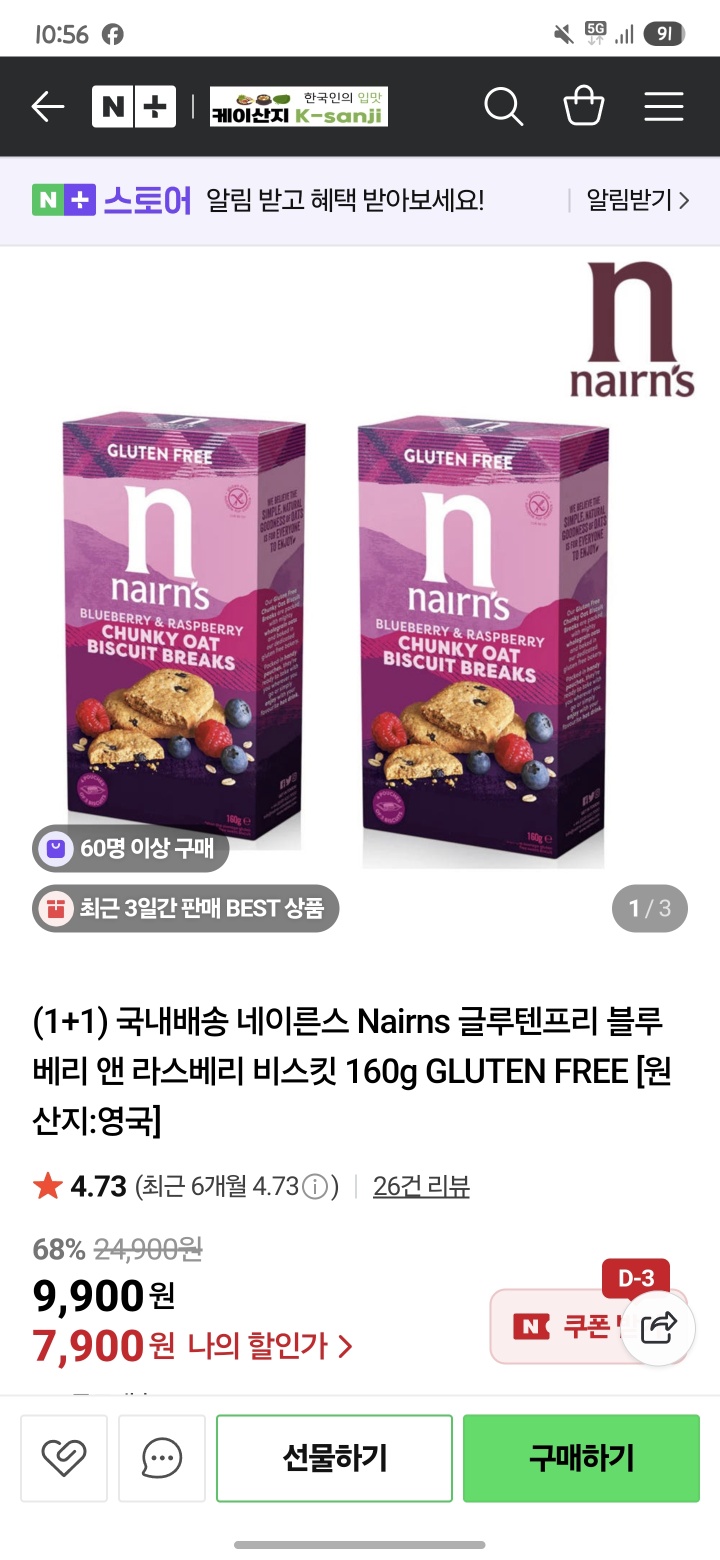Add this product to wishlist
The image size is (720, 1560).
[64, 1458]
